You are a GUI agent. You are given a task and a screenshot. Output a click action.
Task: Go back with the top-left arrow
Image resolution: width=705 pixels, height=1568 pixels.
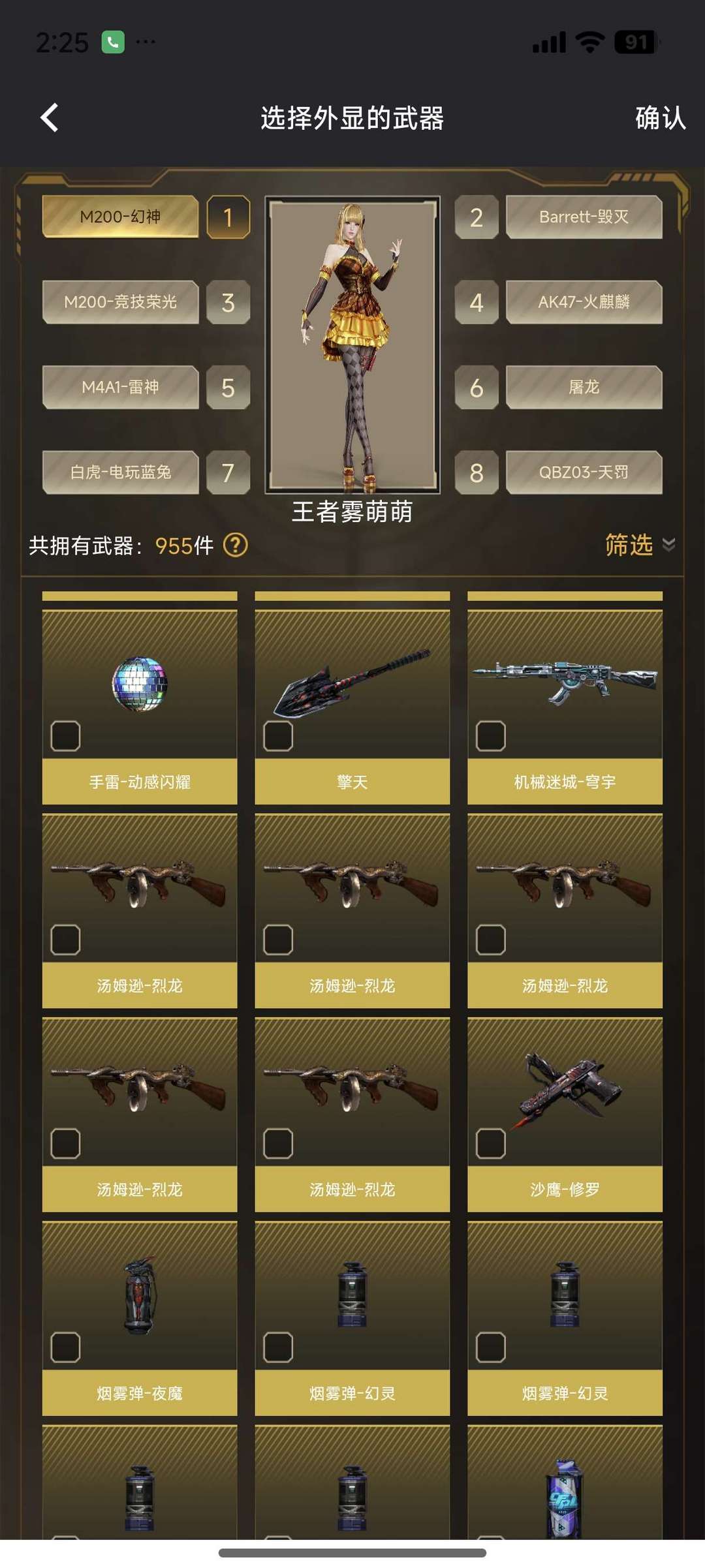(50, 118)
